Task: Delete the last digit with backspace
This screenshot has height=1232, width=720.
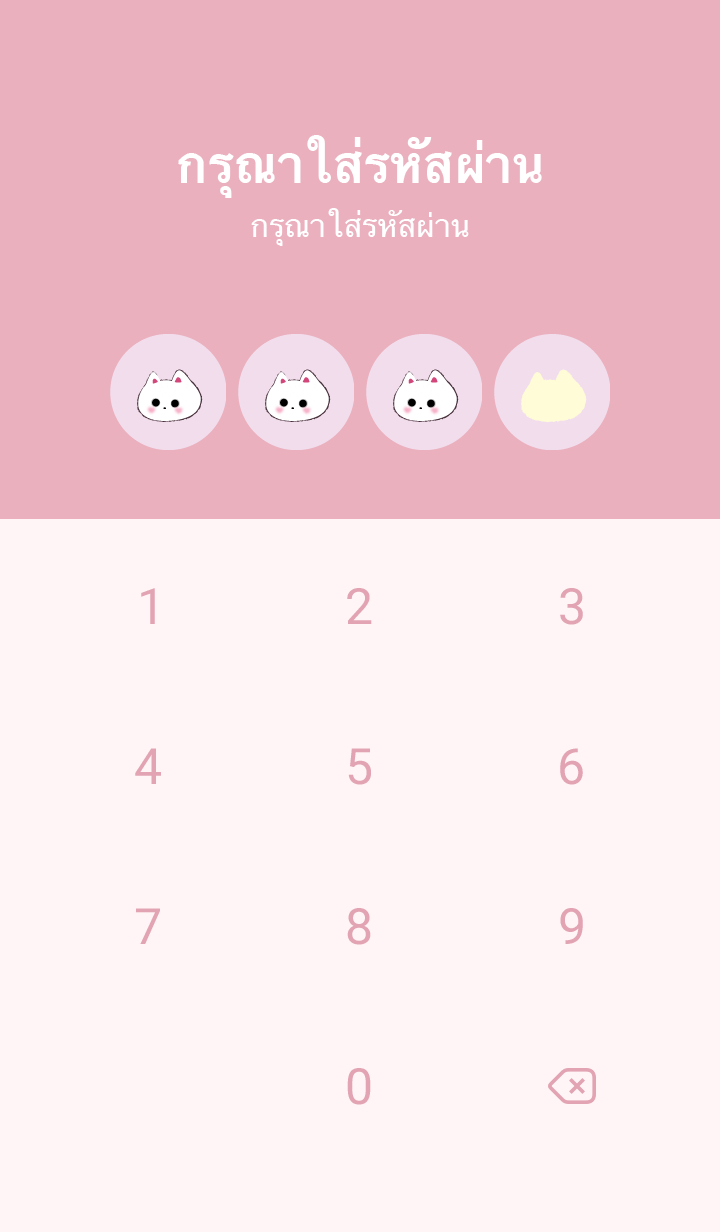Action: click(x=572, y=1086)
